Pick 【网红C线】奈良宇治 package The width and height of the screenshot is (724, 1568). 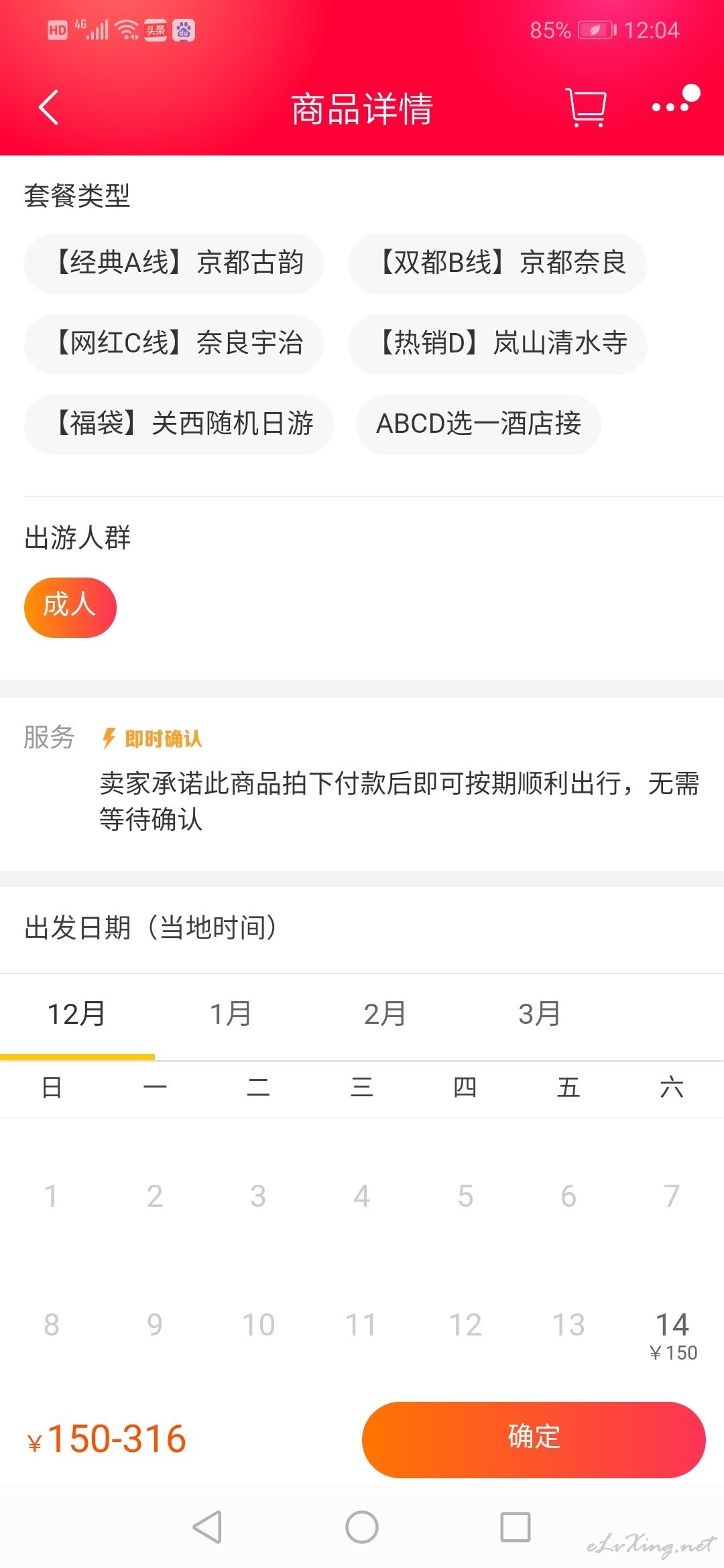tap(174, 344)
